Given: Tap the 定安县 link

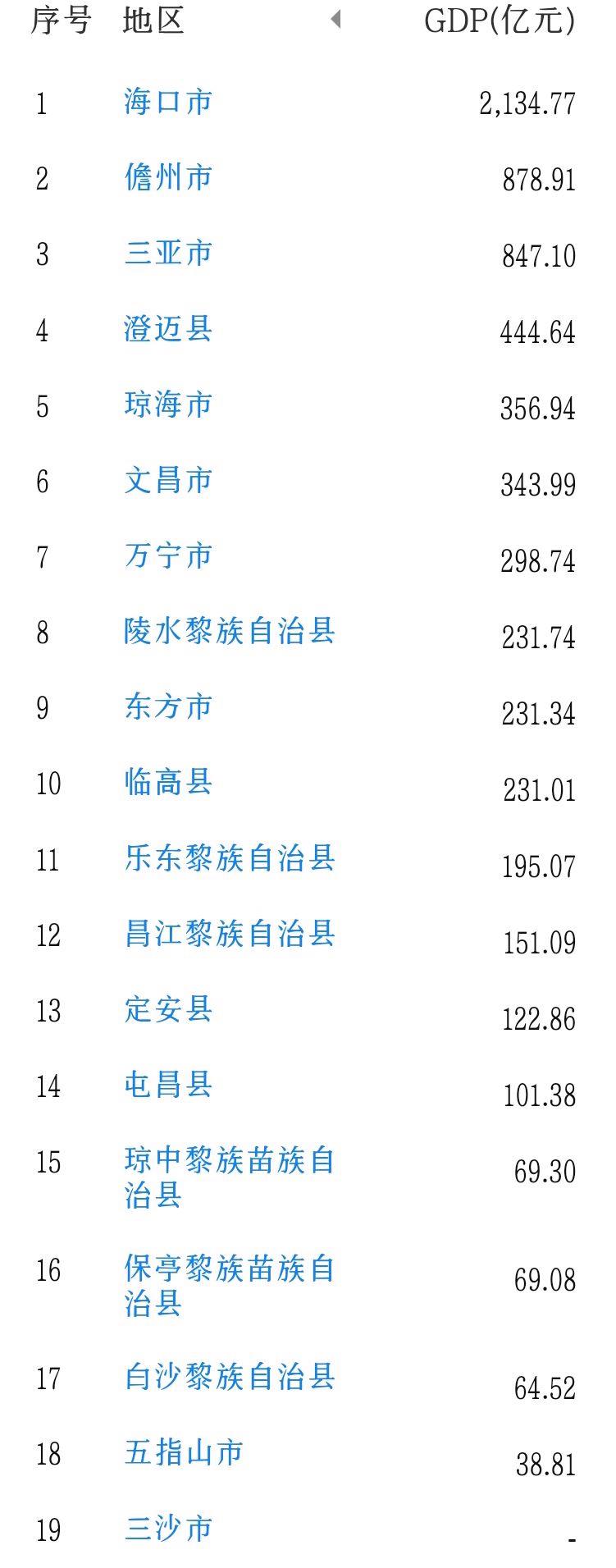Looking at the screenshot, I should [x=168, y=1010].
